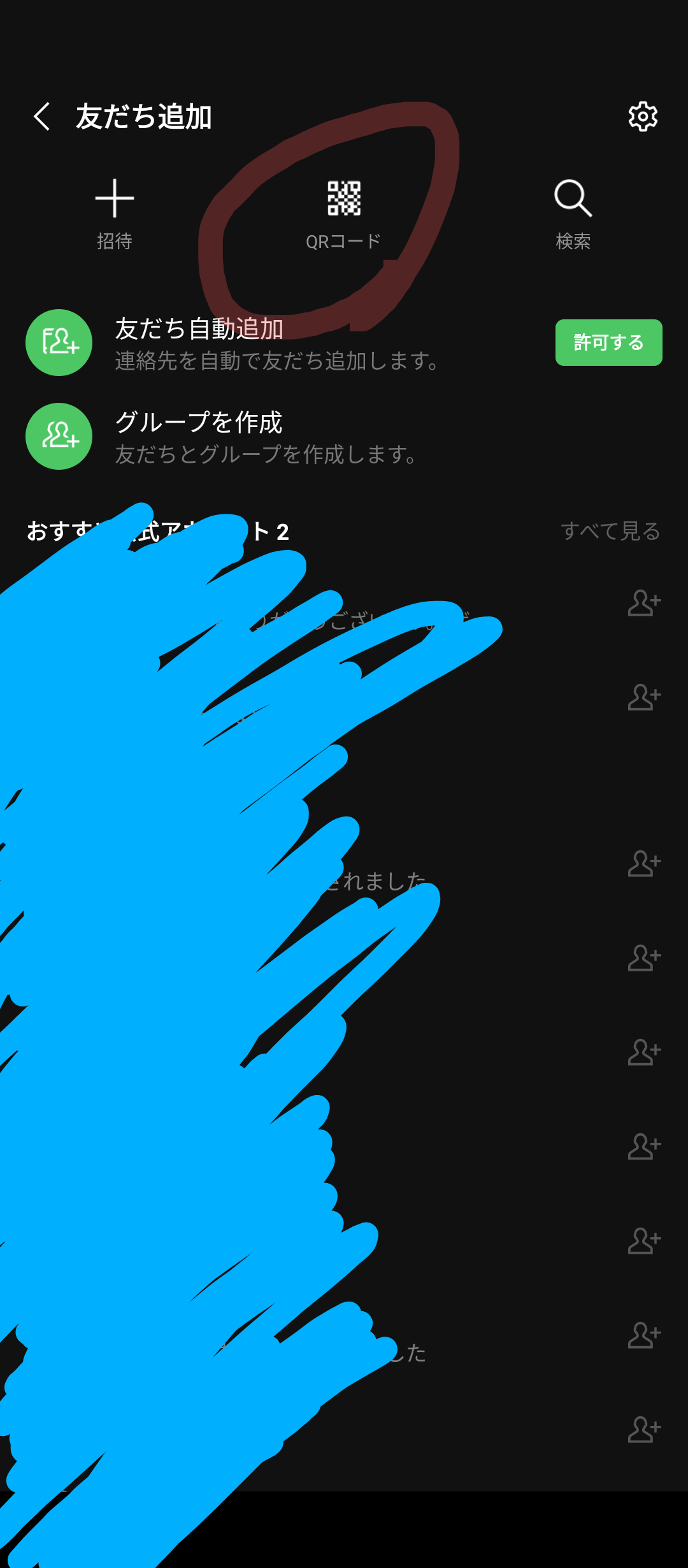Screen dimensions: 688x1568
Task: Tap the グループを作成 group creation icon
Action: pyautogui.click(x=59, y=437)
